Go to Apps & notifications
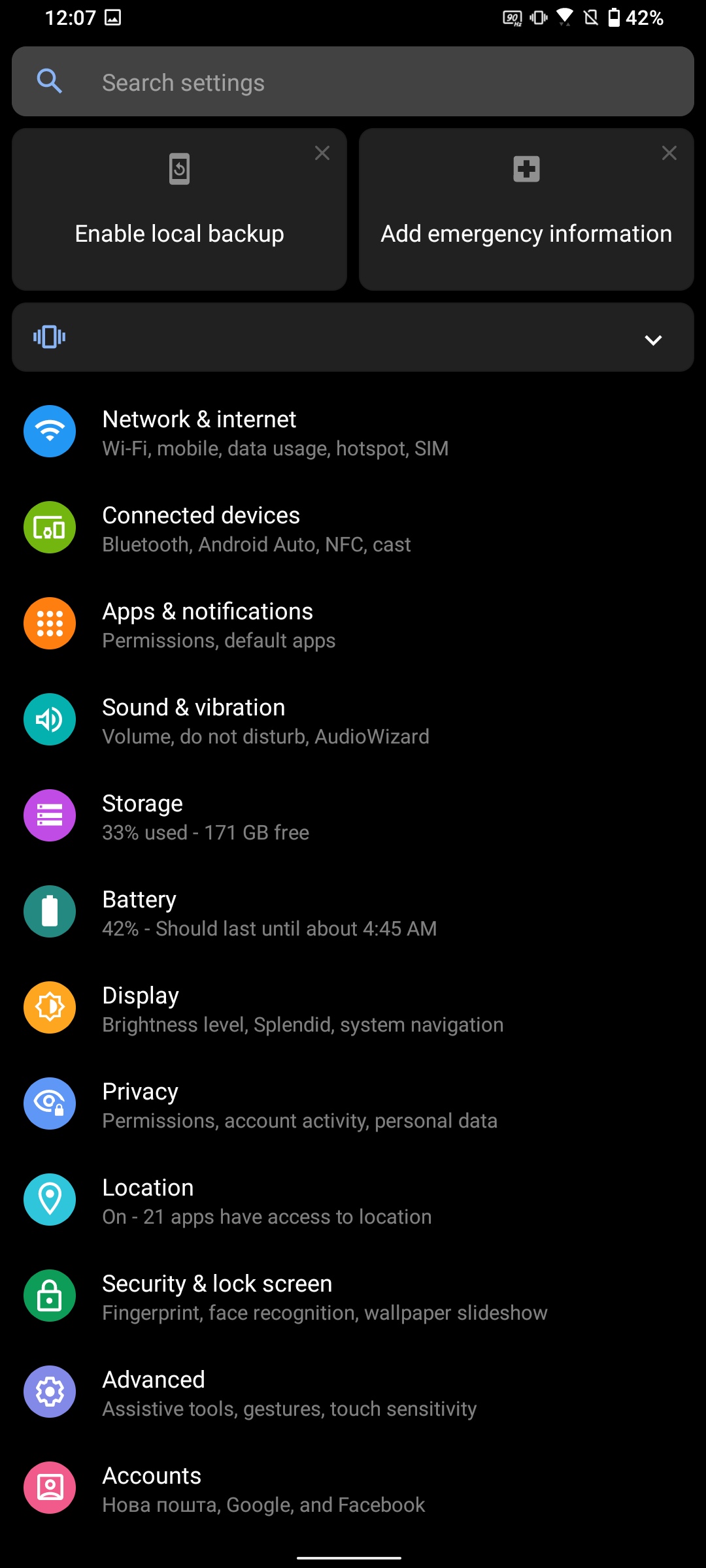Image resolution: width=706 pixels, height=1568 pixels. [219, 625]
